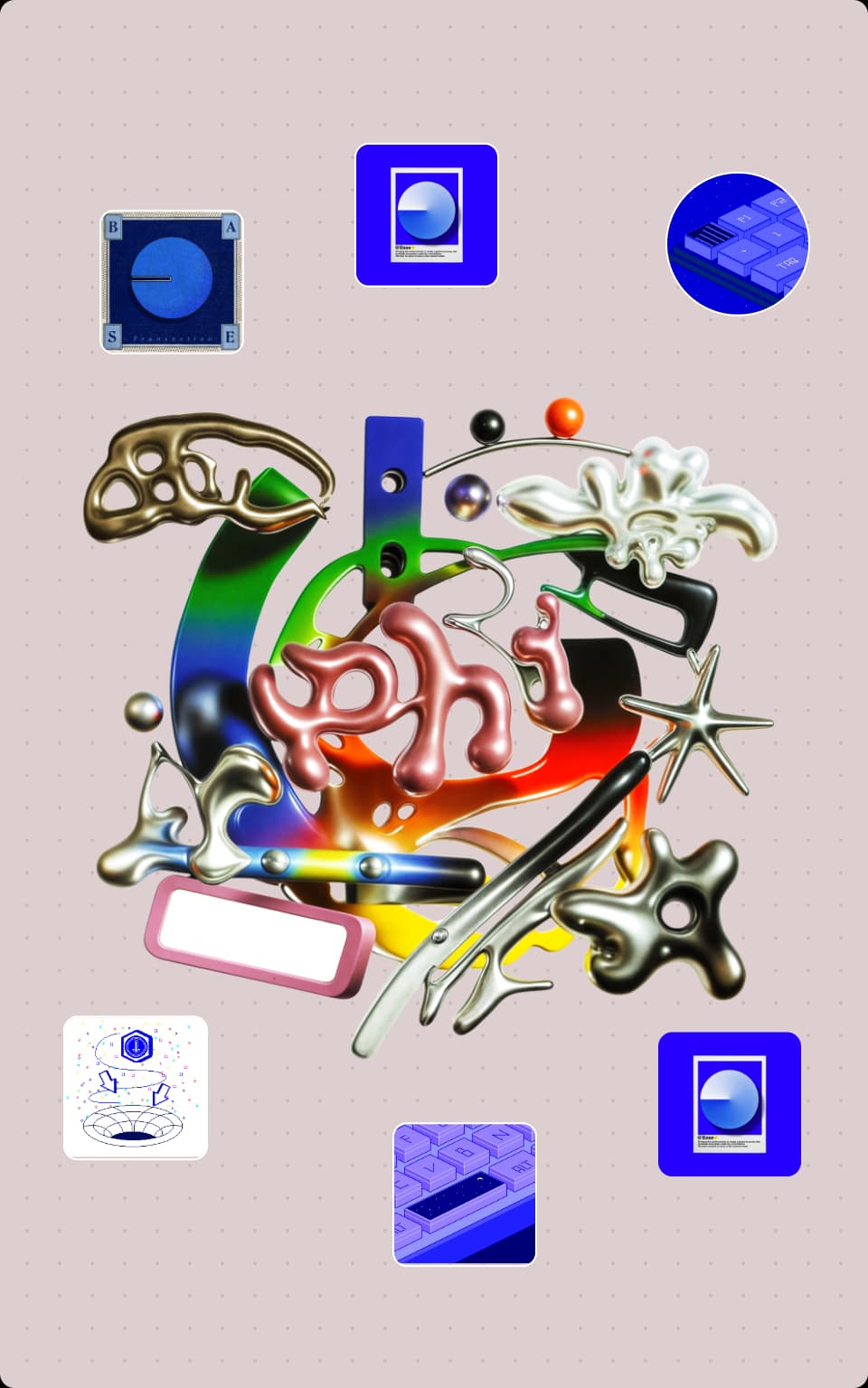Open the top Base poster card tile

pyautogui.click(x=427, y=215)
